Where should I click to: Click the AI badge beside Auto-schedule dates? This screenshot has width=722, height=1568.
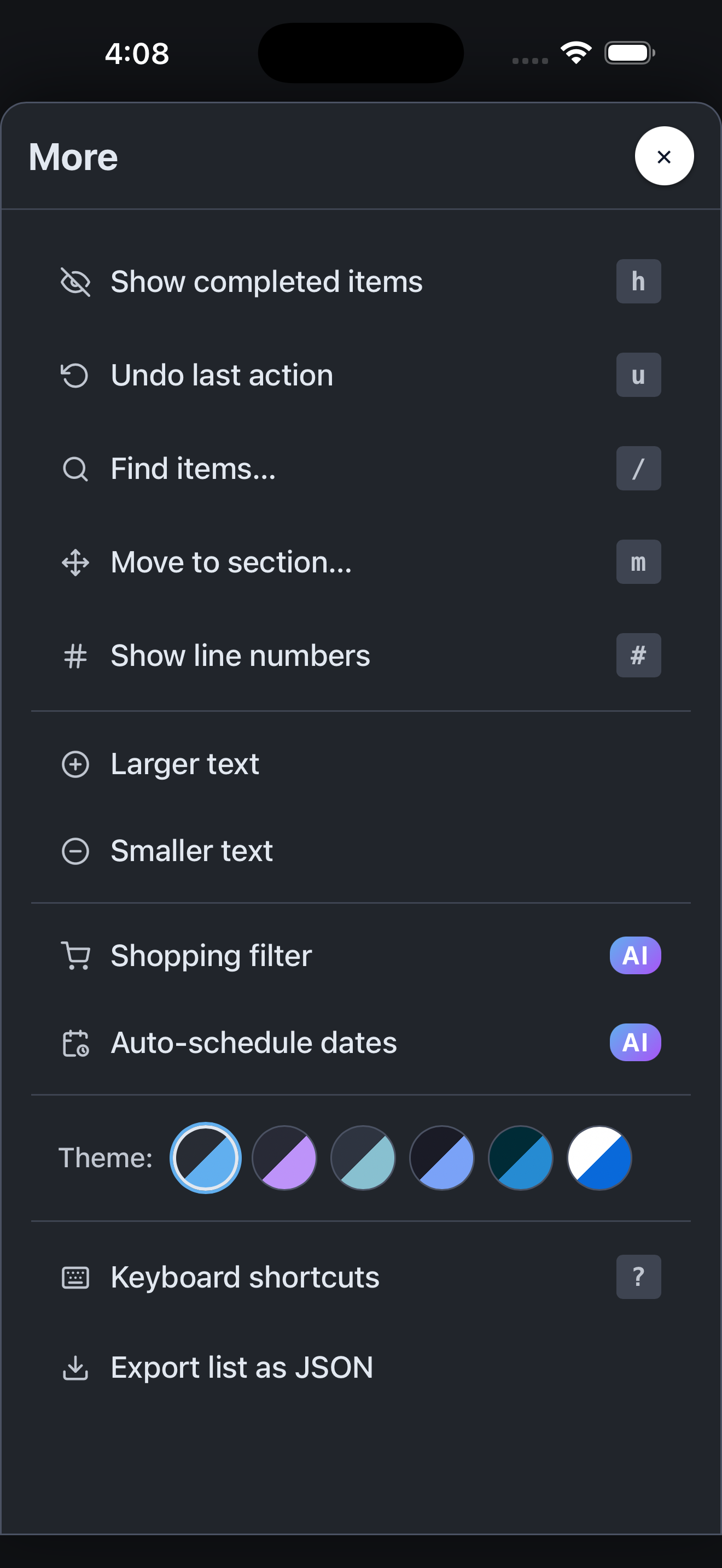(635, 1042)
